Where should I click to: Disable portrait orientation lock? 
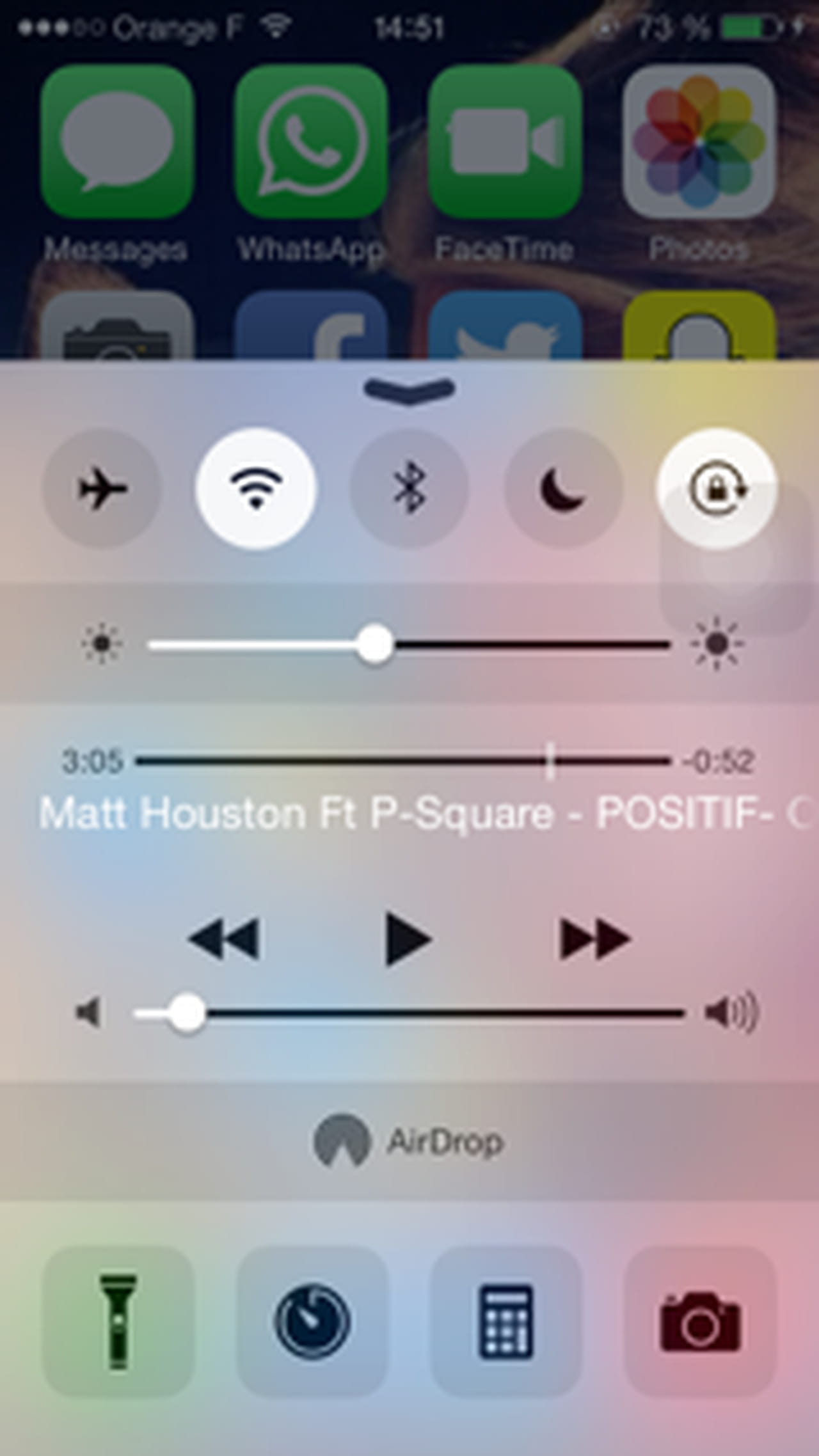716,489
